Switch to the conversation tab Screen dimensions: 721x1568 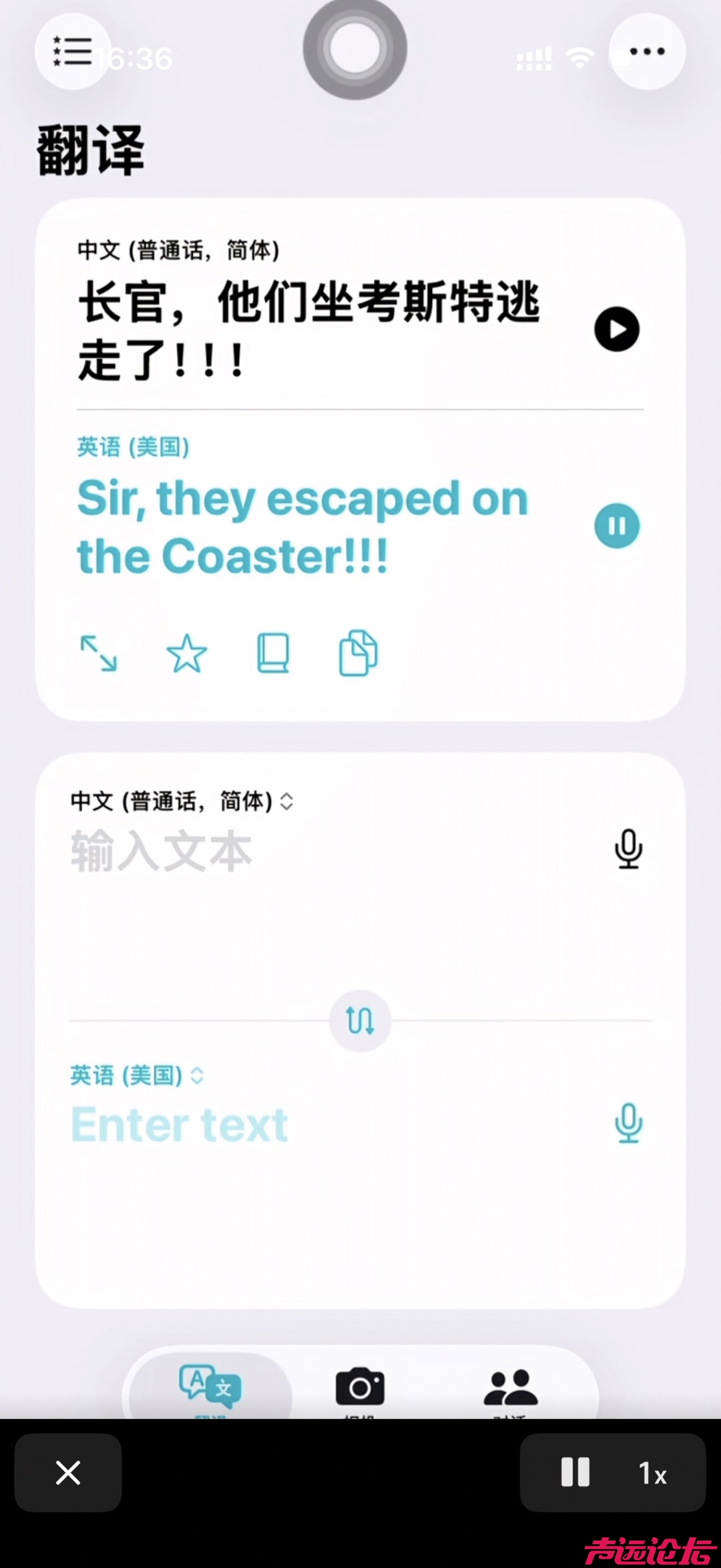coord(510,1388)
